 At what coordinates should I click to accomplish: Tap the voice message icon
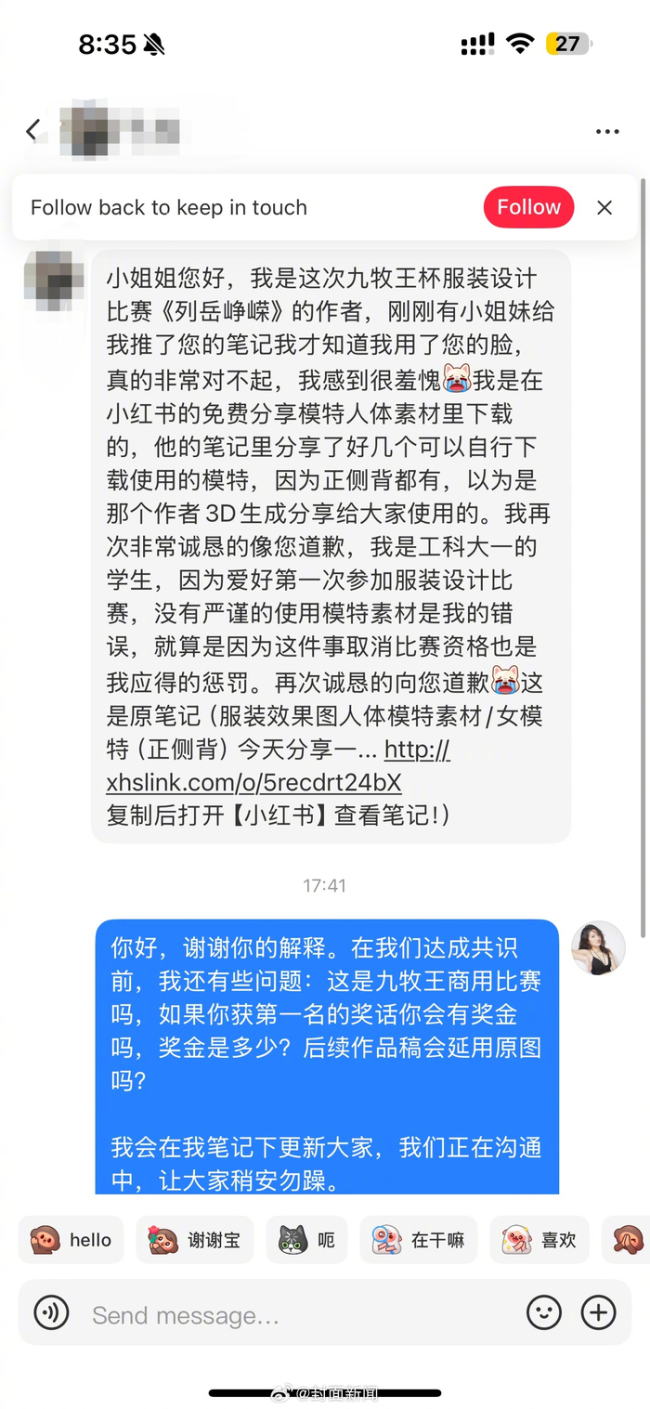[x=51, y=1312]
